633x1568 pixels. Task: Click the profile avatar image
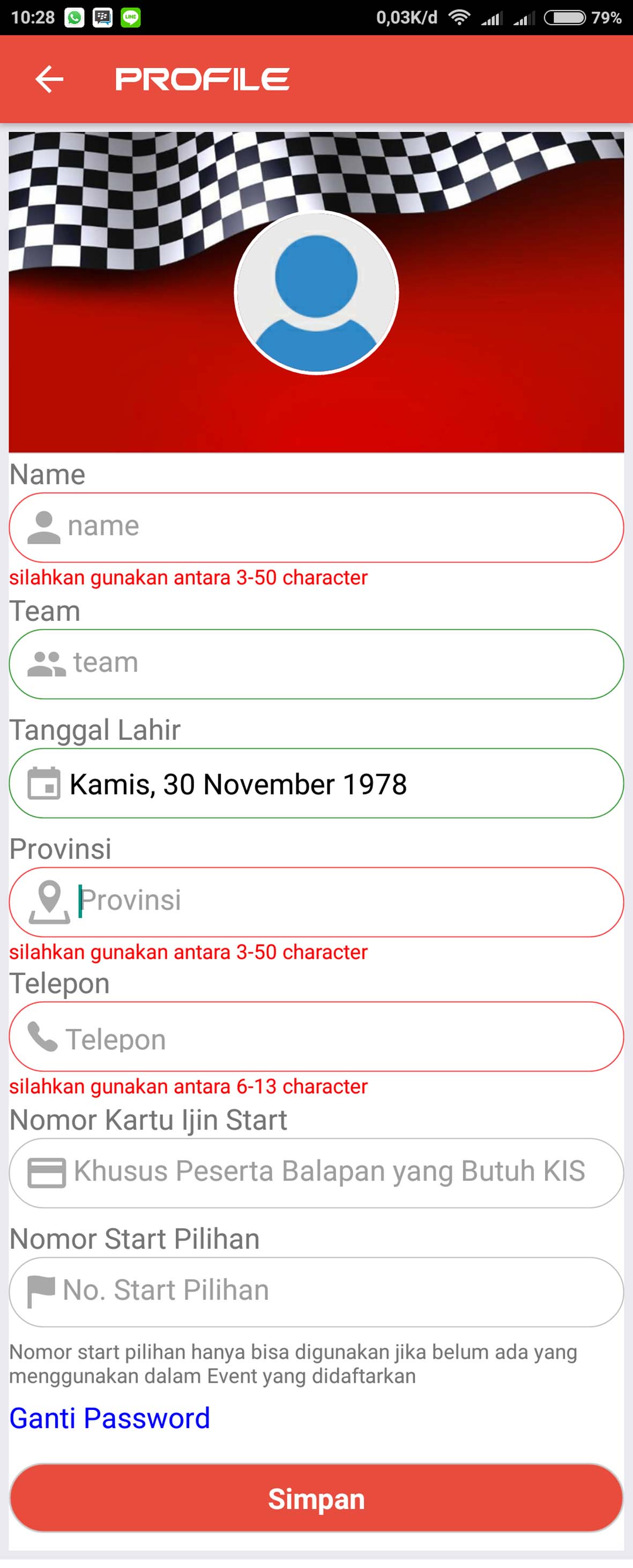click(x=316, y=293)
